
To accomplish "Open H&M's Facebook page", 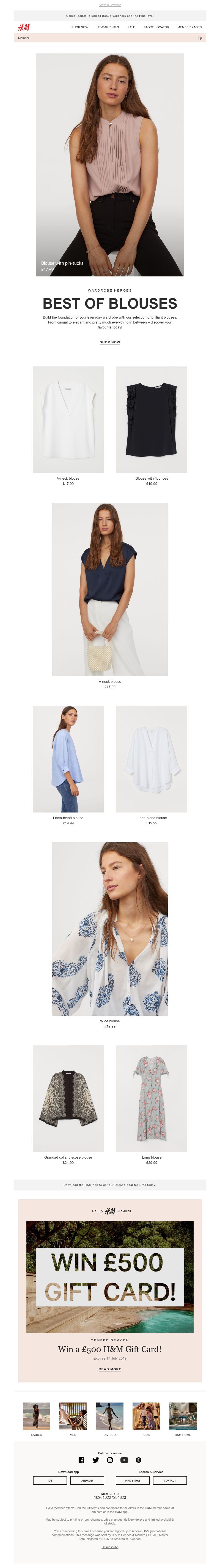I will coord(81,1460).
